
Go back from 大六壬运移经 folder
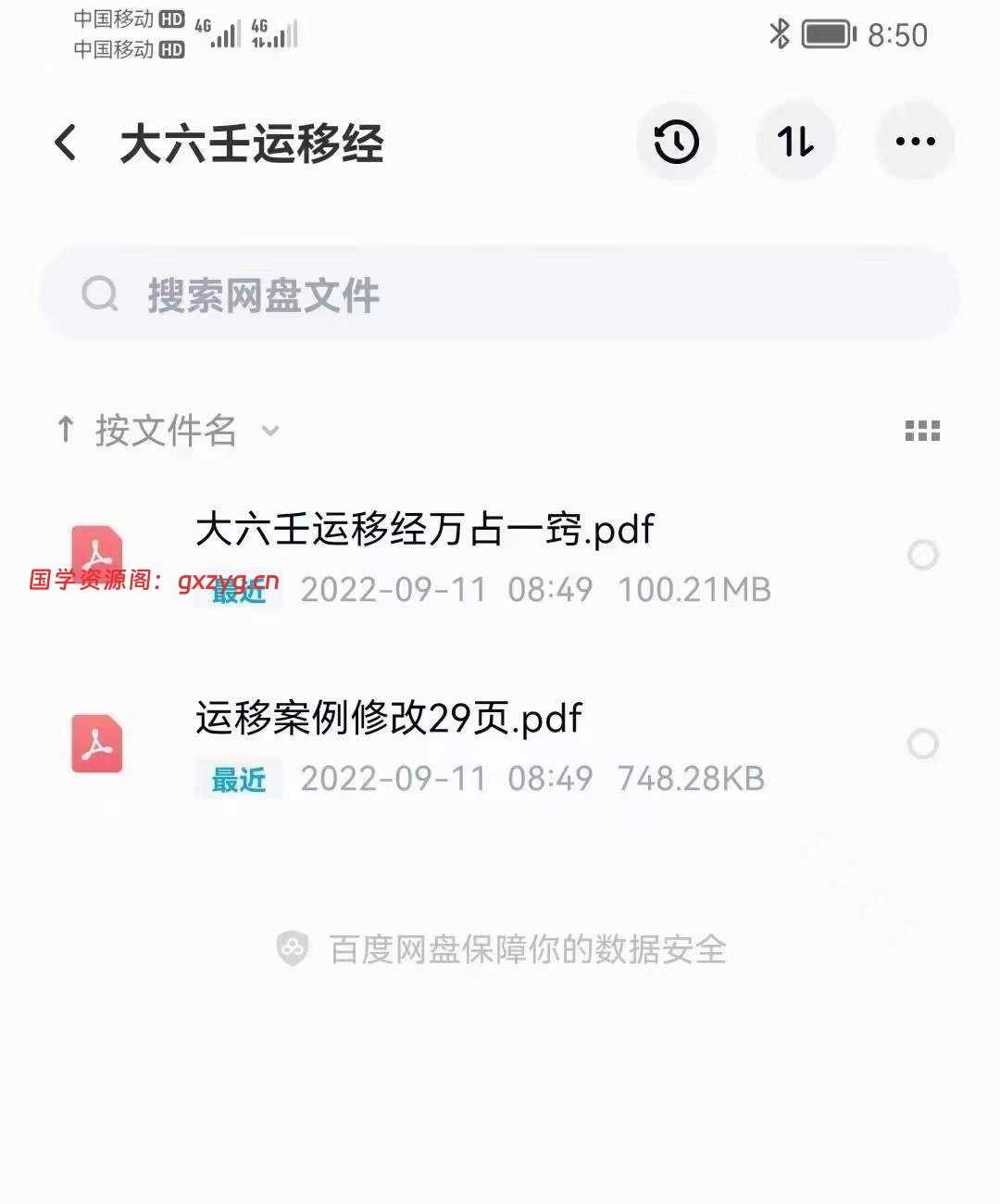click(66, 143)
